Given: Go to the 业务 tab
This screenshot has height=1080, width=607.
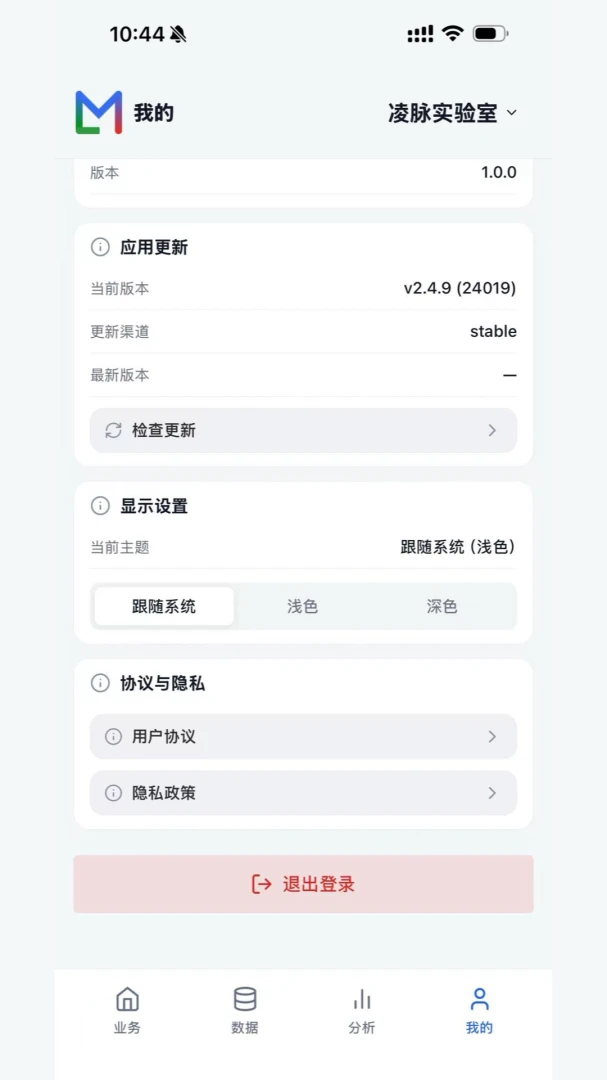Looking at the screenshot, I should tap(127, 1010).
